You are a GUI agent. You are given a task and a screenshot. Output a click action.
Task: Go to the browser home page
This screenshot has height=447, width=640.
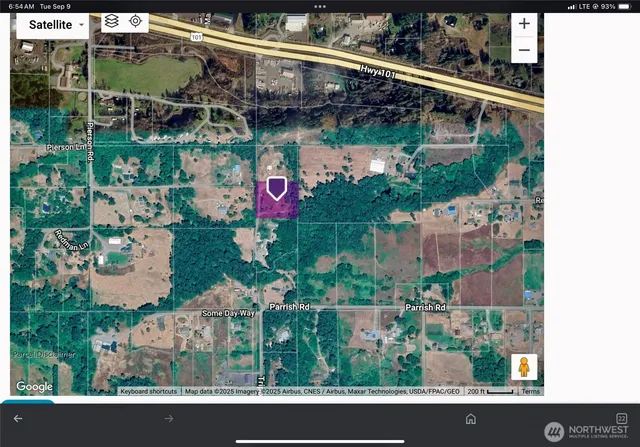tap(471, 419)
